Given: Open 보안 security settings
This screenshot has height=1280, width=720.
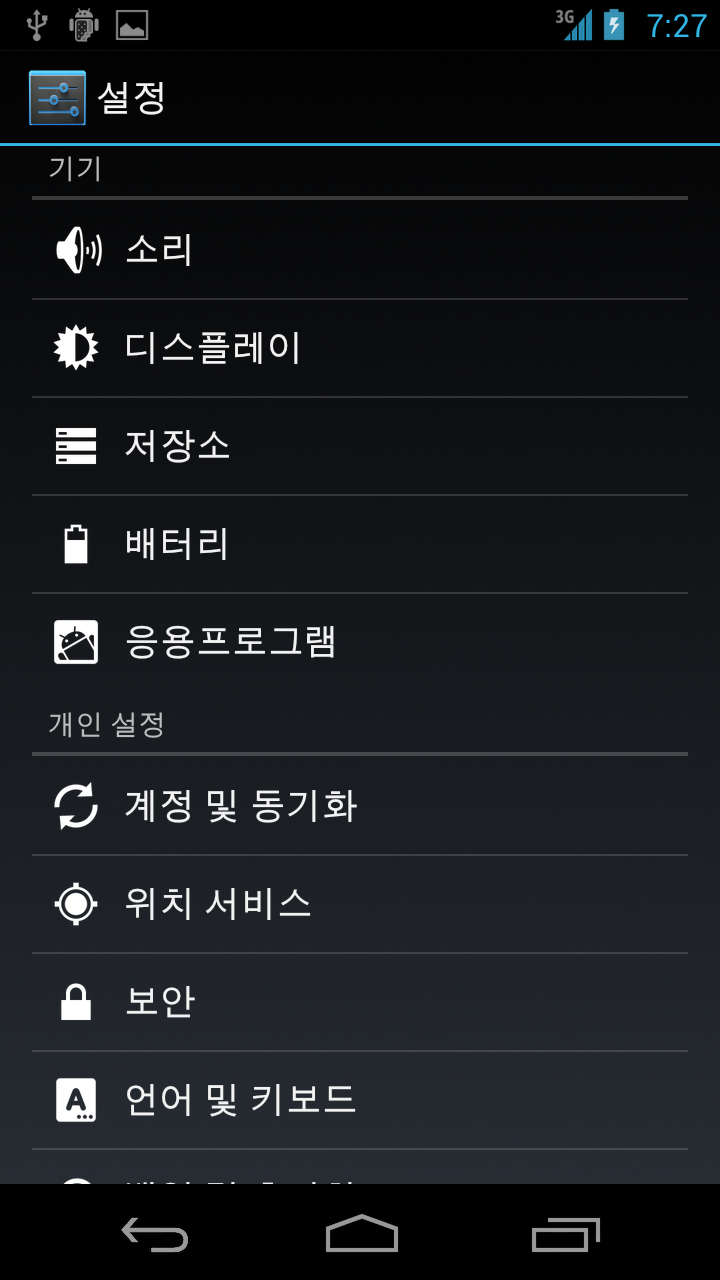Looking at the screenshot, I should click(x=360, y=1002).
